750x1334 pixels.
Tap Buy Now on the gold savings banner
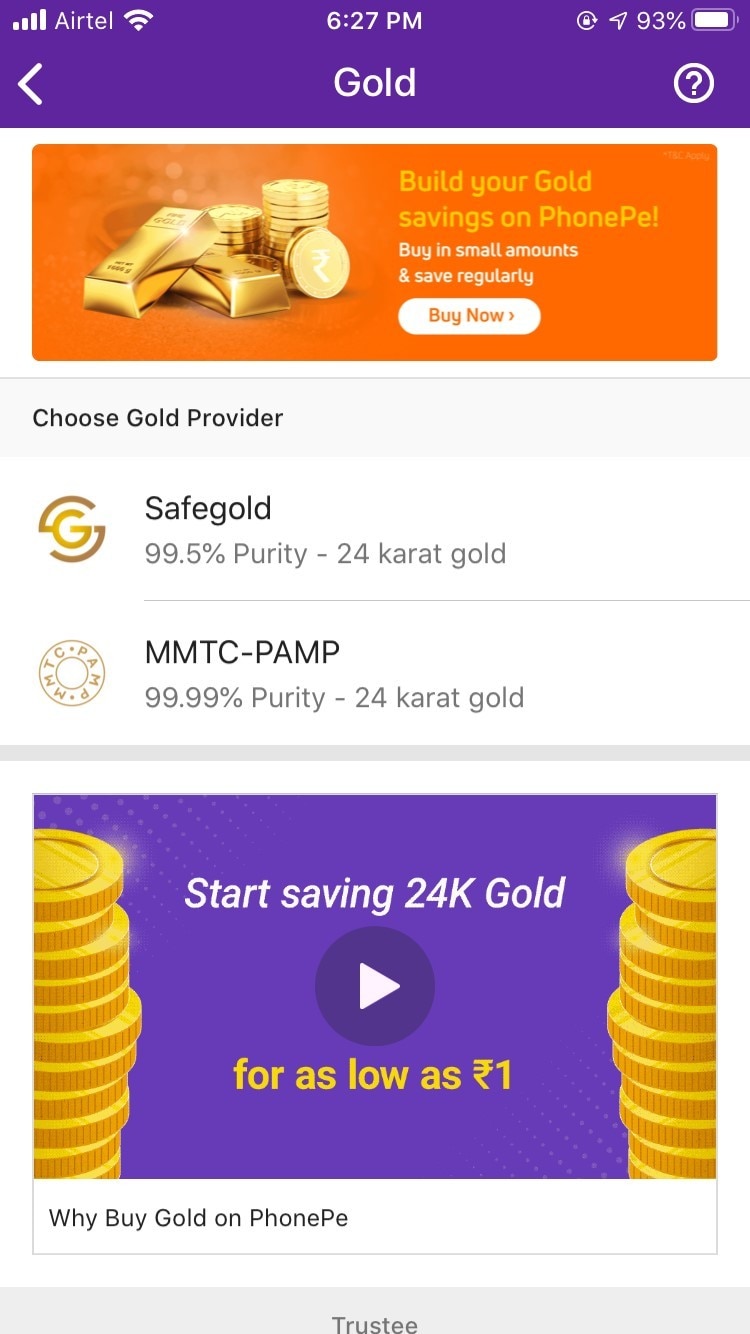click(469, 316)
